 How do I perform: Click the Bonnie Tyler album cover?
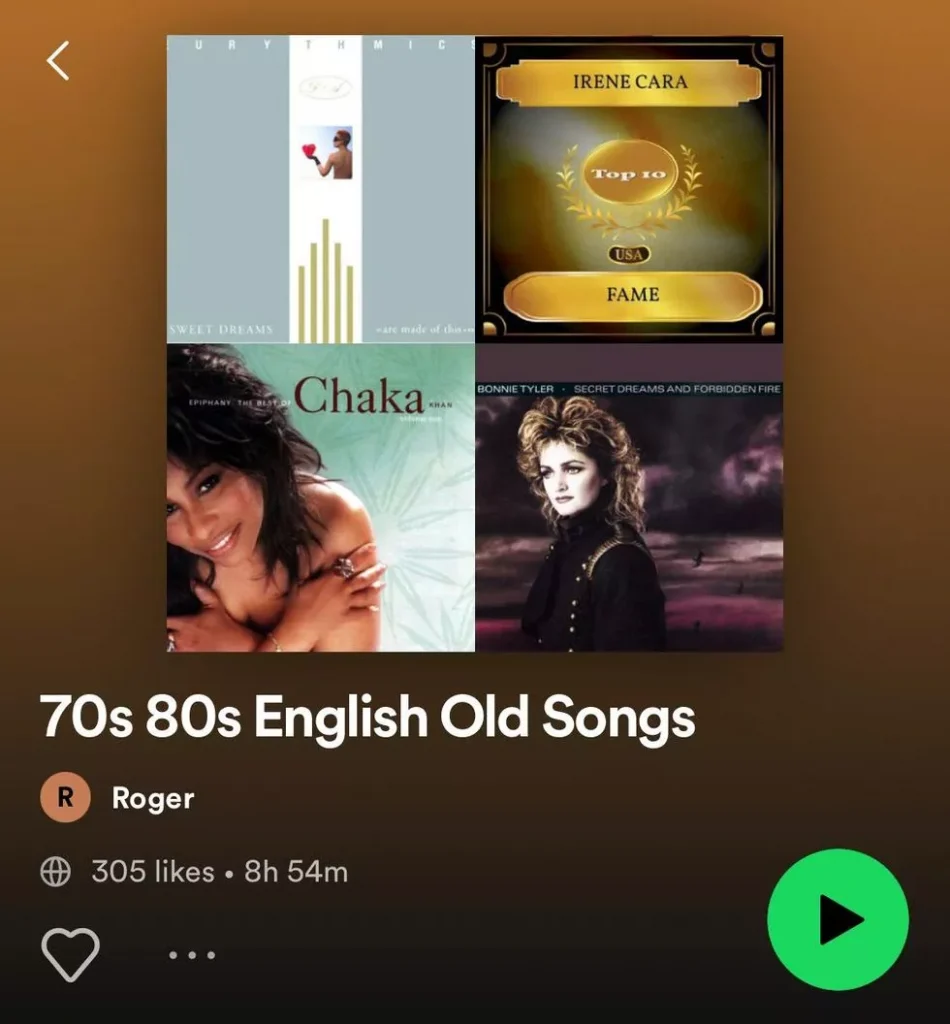coord(629,500)
